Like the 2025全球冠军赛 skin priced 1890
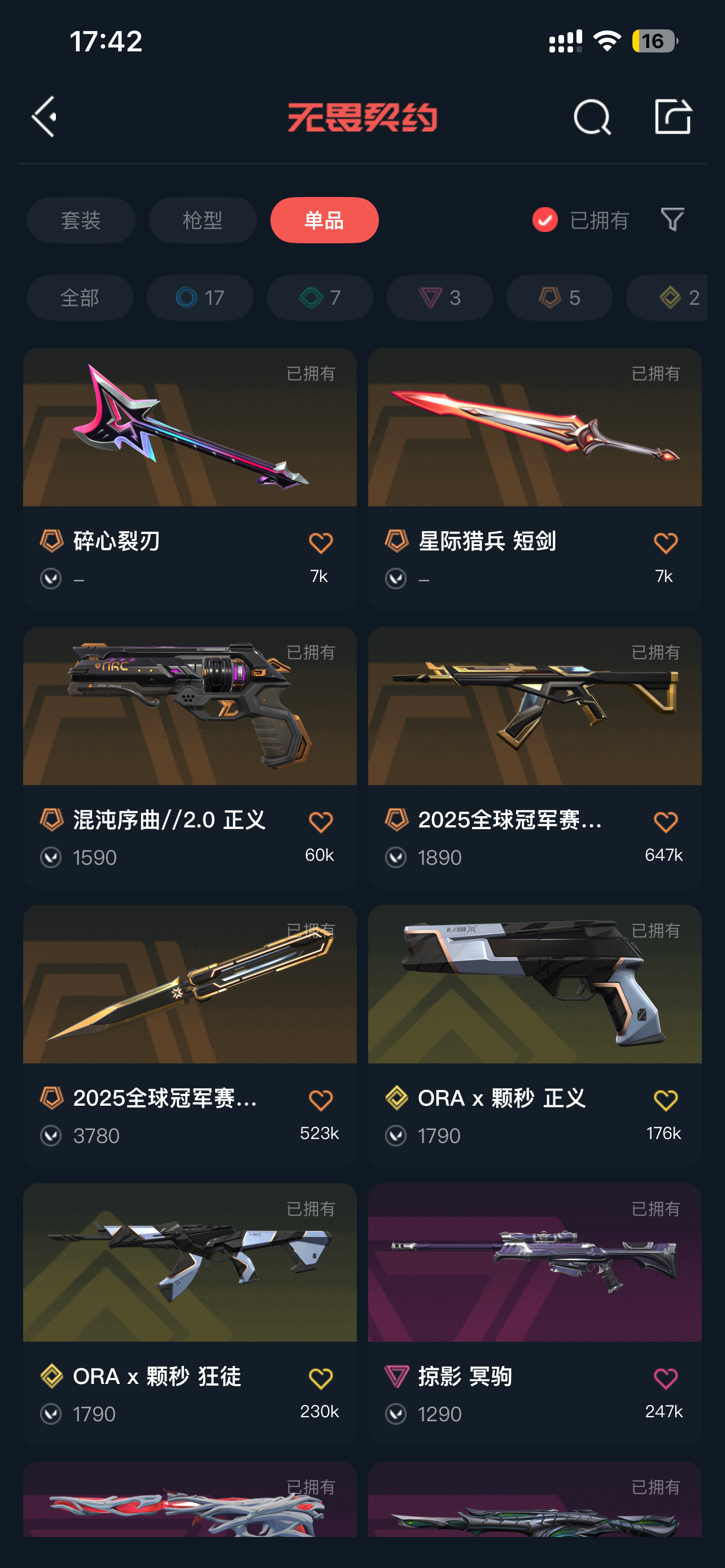The image size is (725, 1568). 665,822
